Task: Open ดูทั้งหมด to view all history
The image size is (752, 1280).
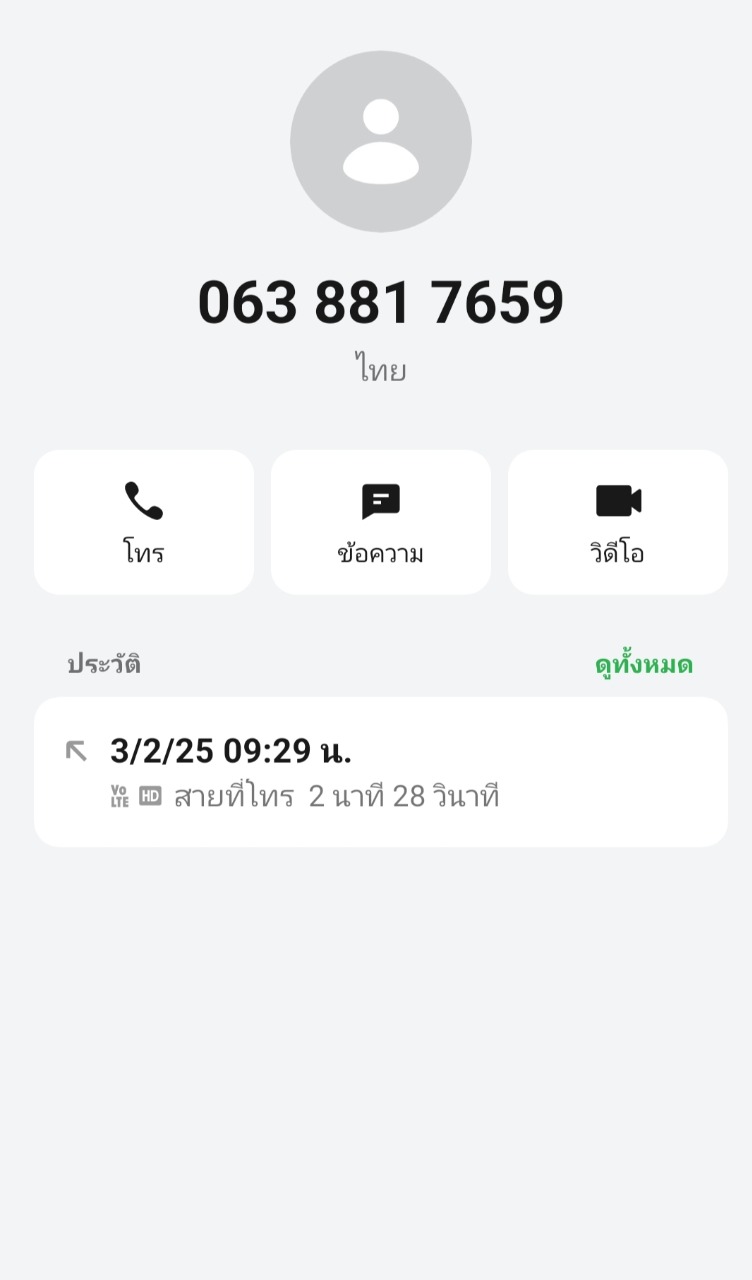Action: tap(643, 665)
